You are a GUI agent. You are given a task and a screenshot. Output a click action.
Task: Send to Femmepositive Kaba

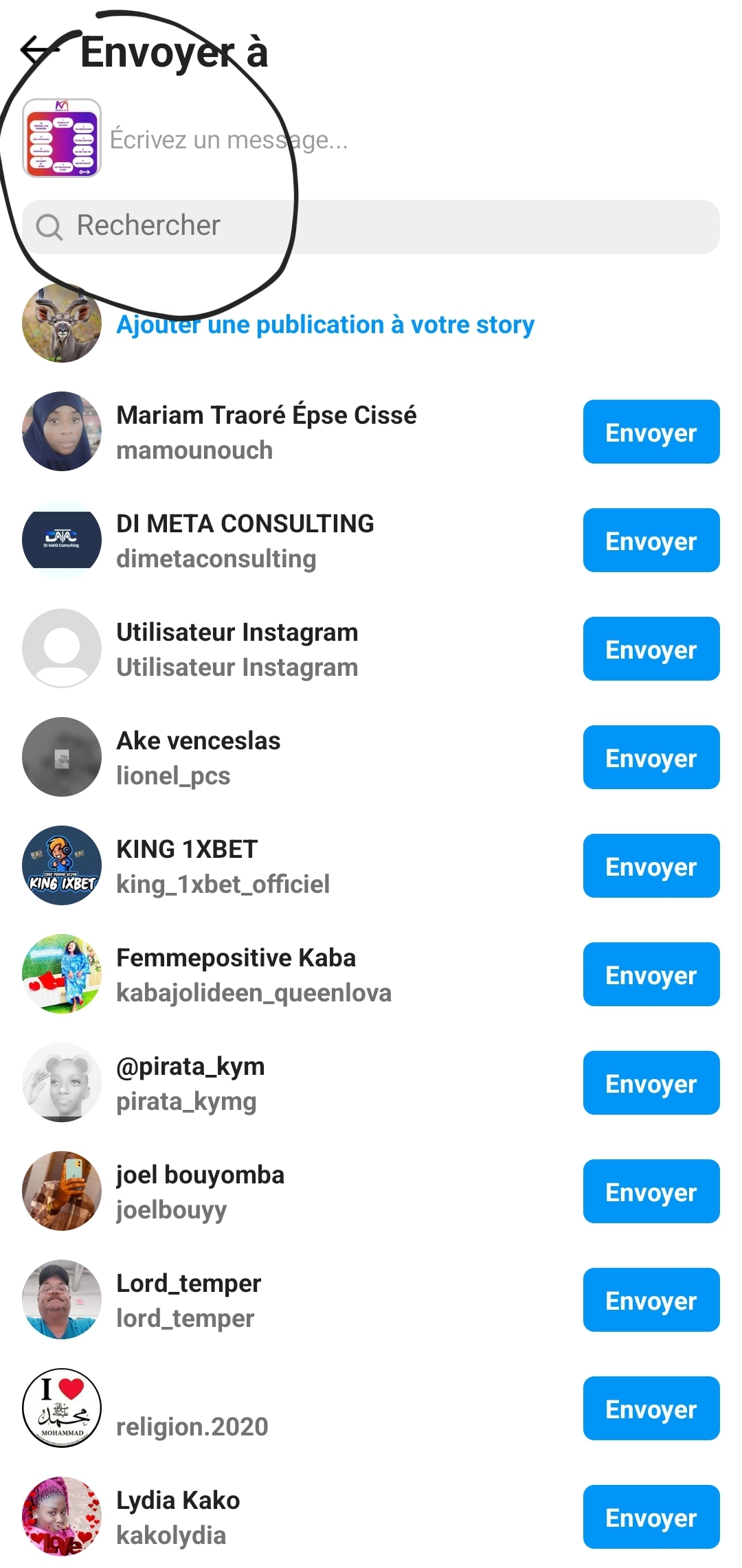(651, 975)
